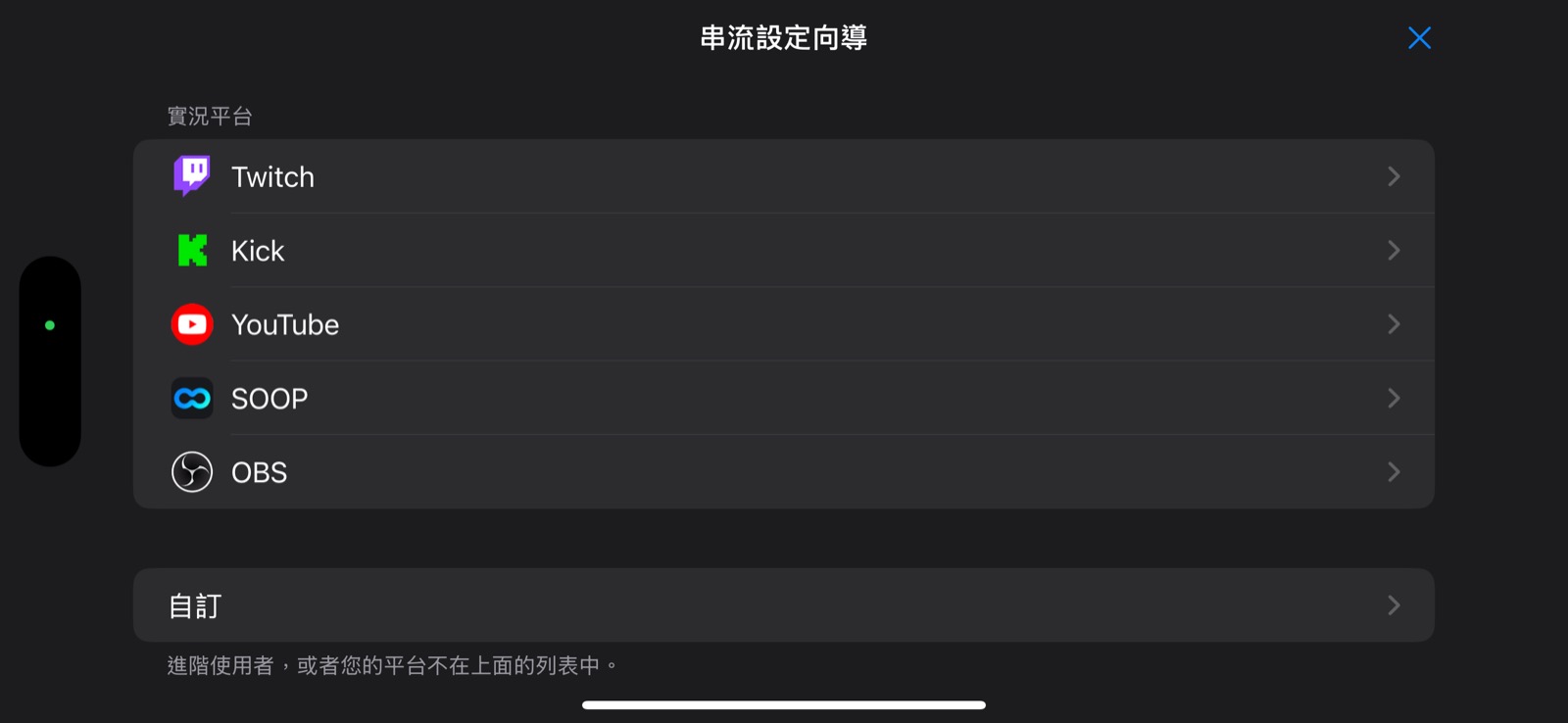Pick SOOP from the platform list

782,399
